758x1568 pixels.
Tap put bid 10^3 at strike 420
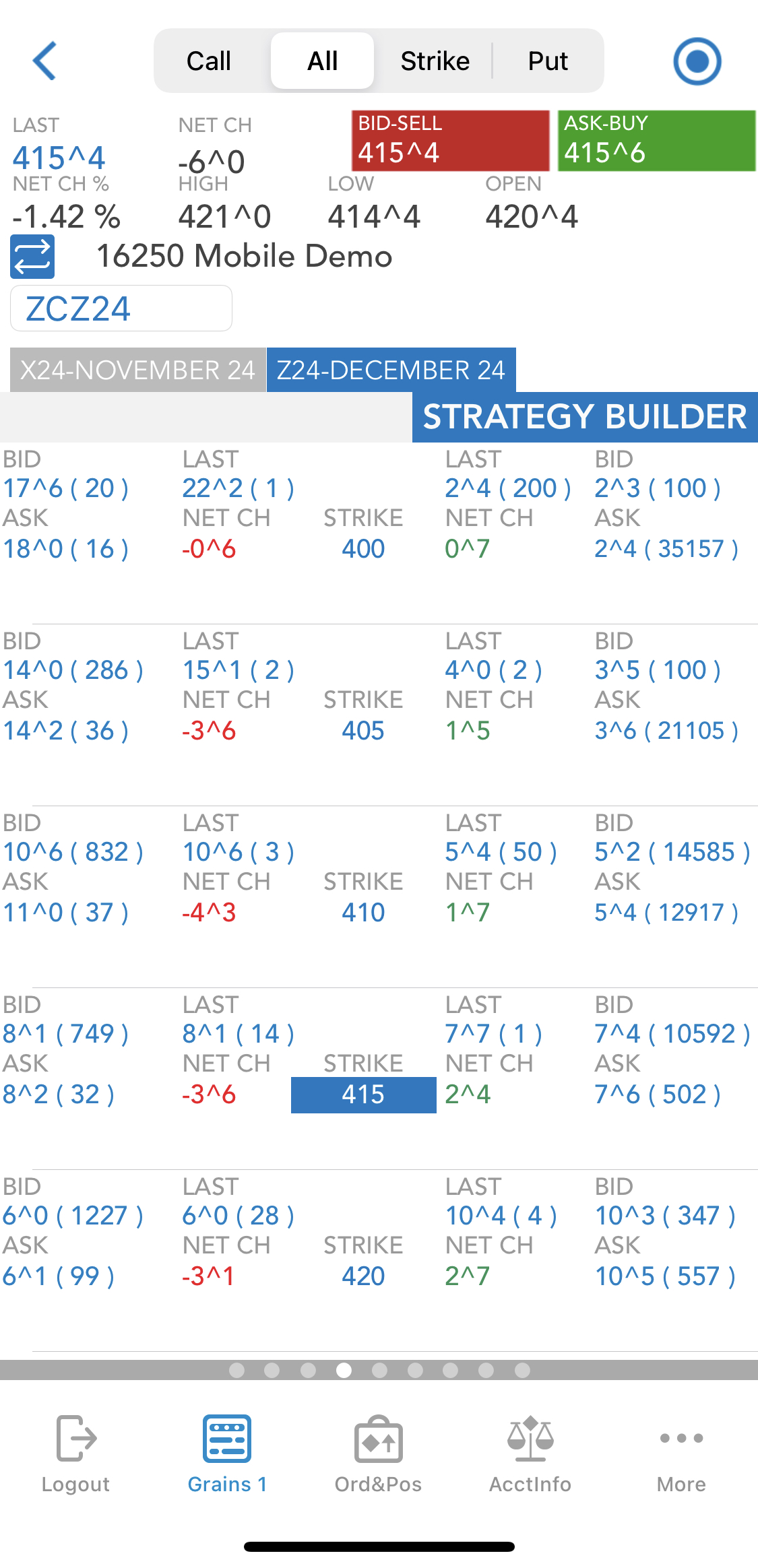665,1216
